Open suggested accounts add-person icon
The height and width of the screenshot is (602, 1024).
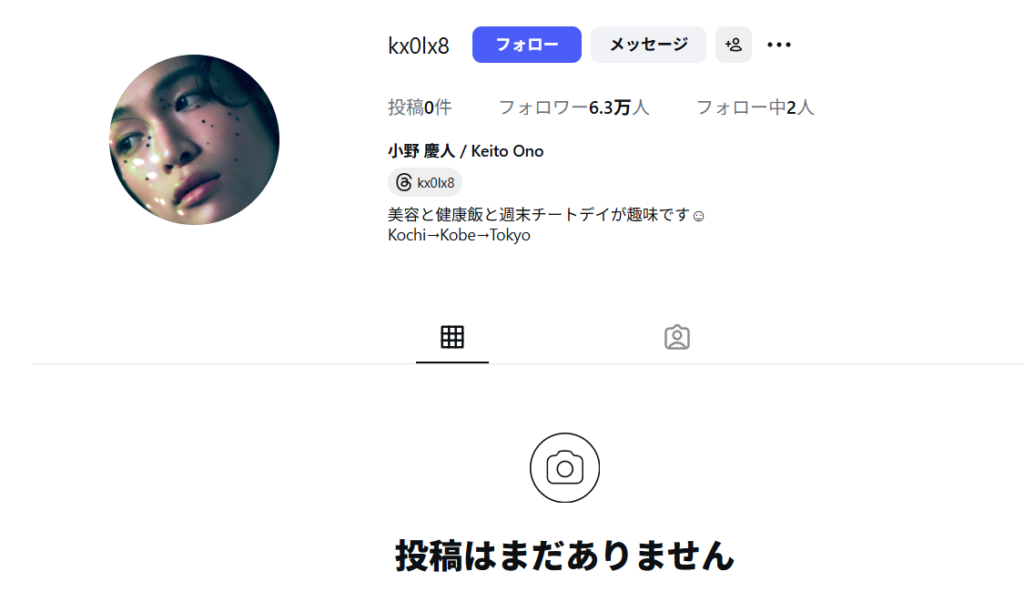point(733,45)
